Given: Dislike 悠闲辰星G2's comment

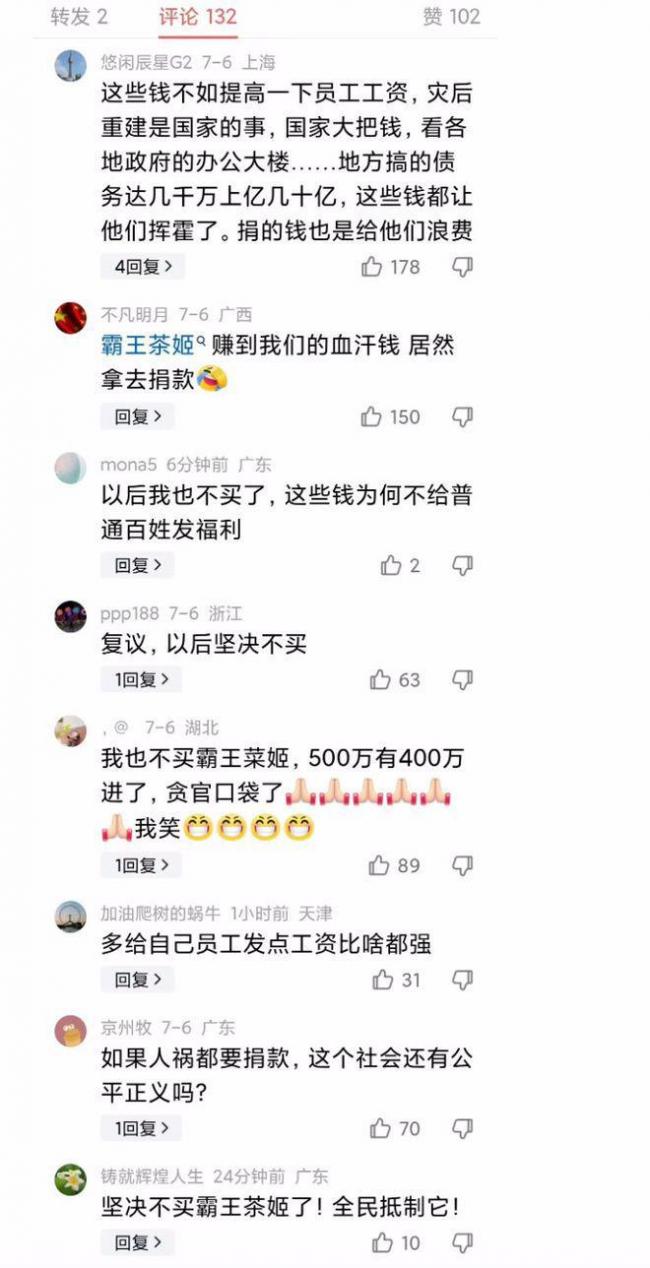Looking at the screenshot, I should pyautogui.click(x=462, y=267).
